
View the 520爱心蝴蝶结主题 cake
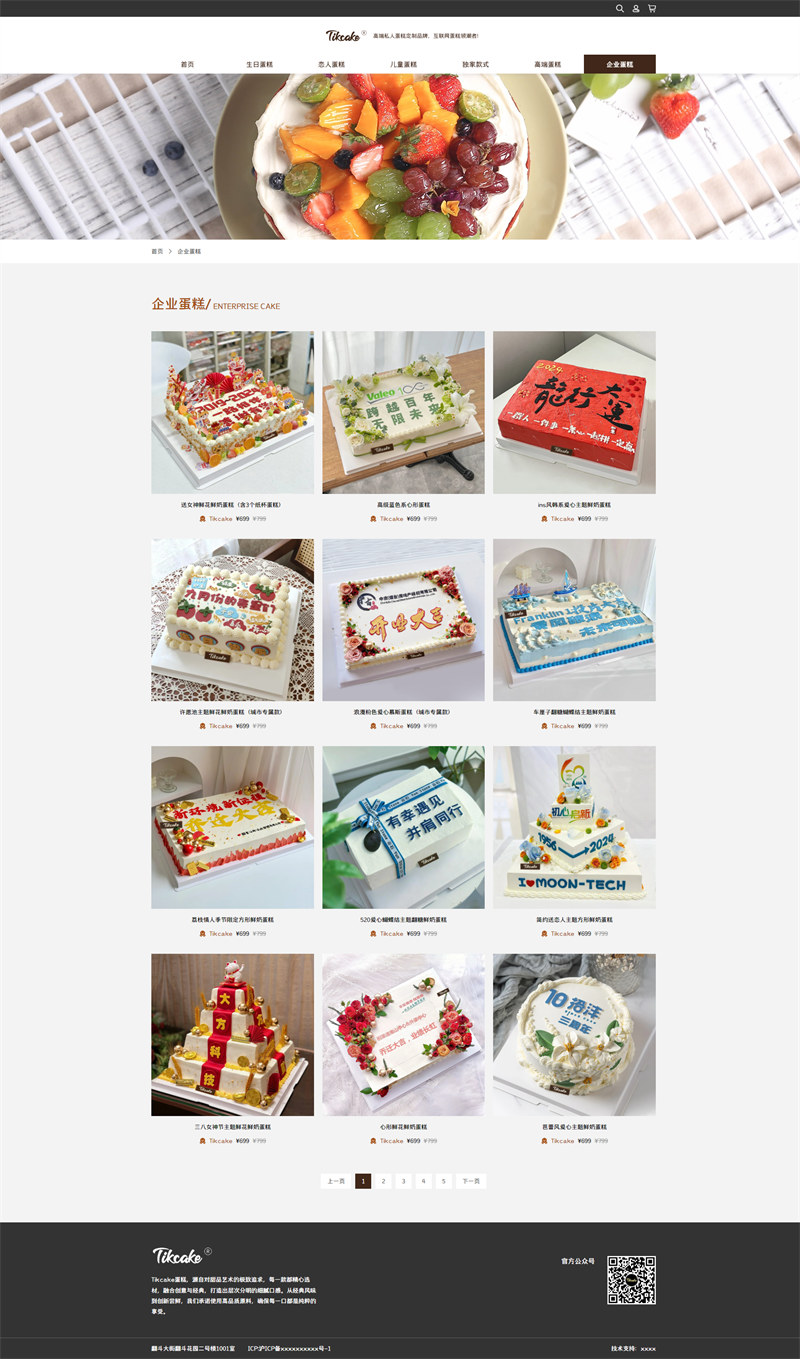tap(403, 842)
